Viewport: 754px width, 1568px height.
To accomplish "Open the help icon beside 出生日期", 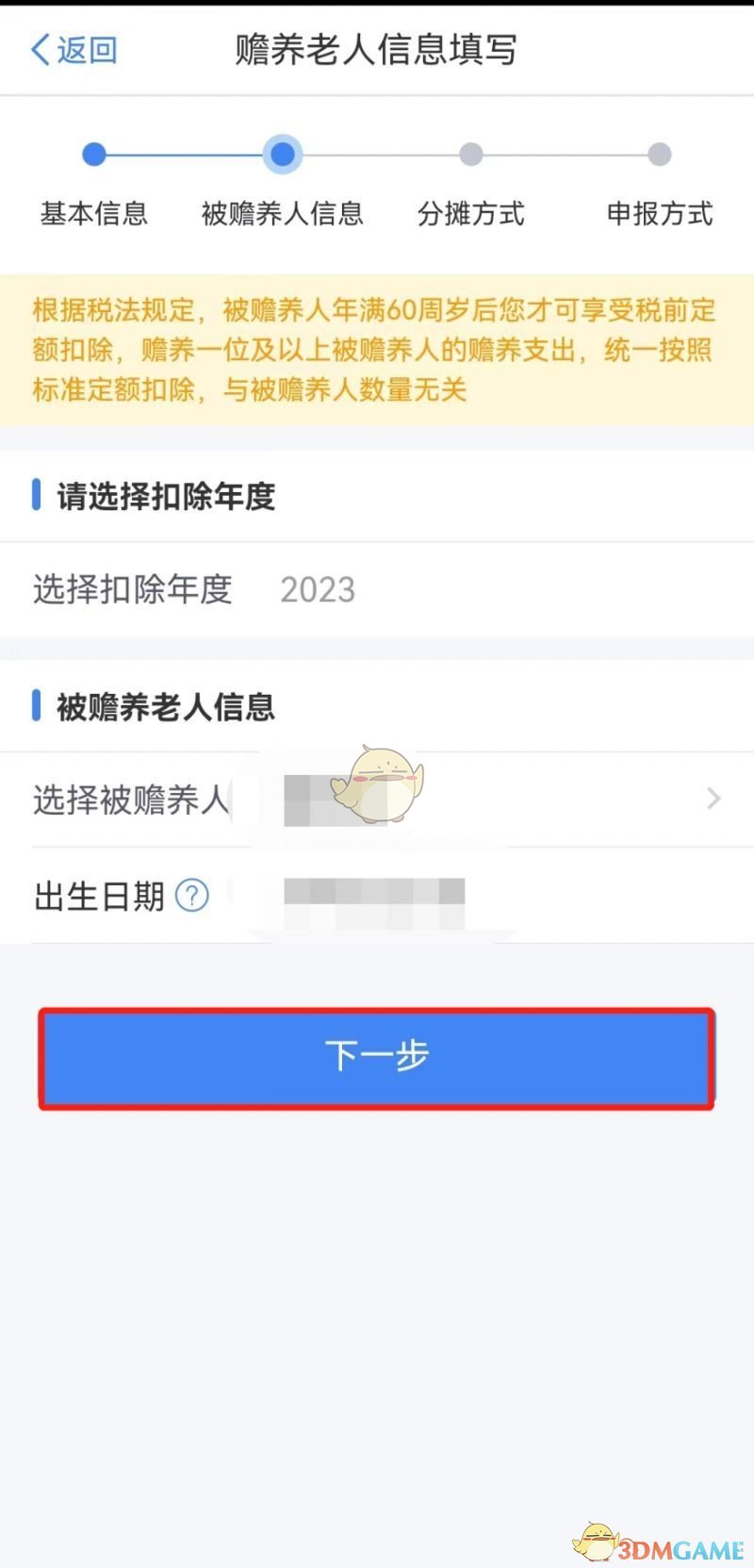I will pos(192,895).
